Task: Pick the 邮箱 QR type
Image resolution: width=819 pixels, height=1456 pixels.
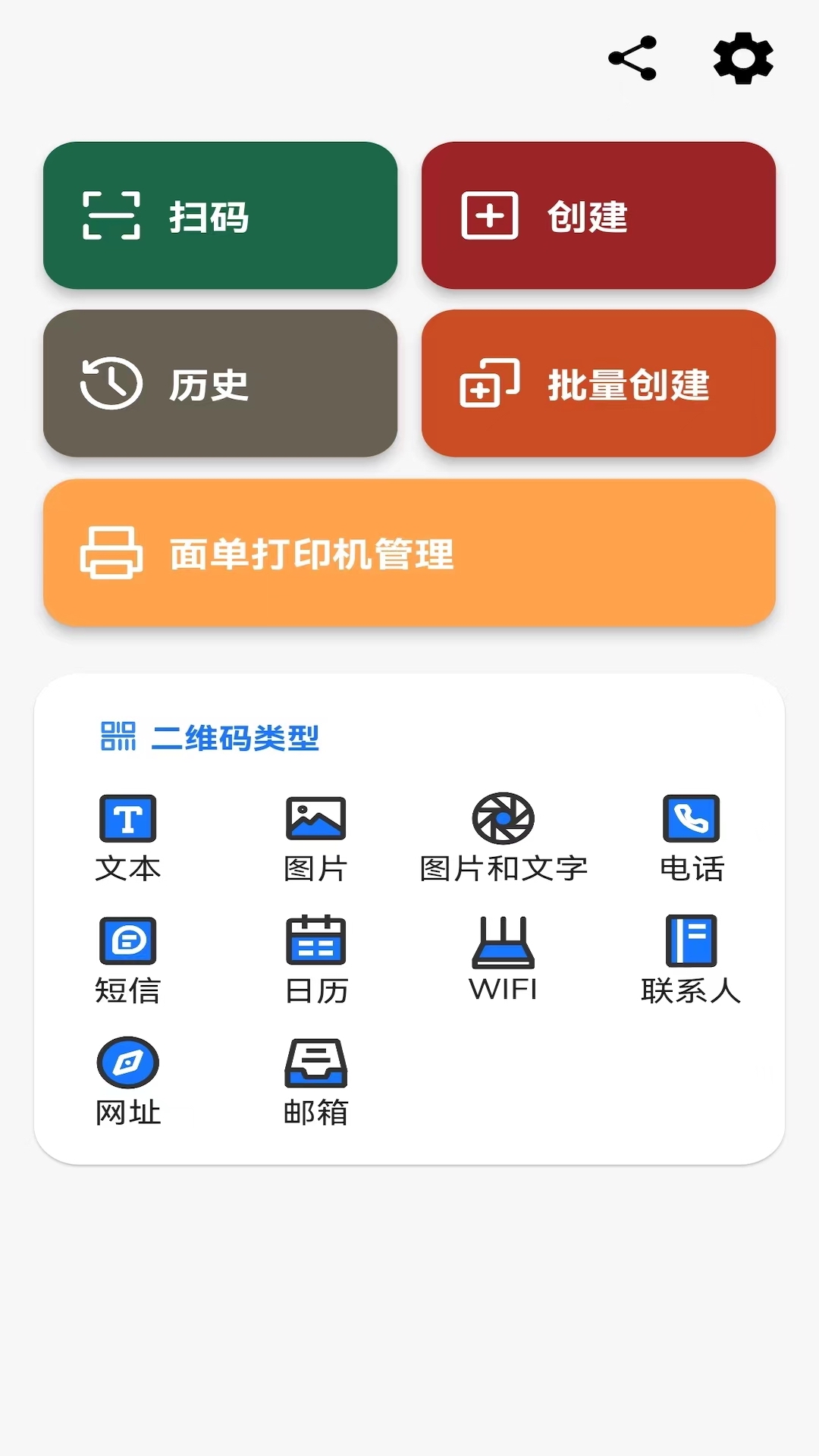Action: (315, 1082)
